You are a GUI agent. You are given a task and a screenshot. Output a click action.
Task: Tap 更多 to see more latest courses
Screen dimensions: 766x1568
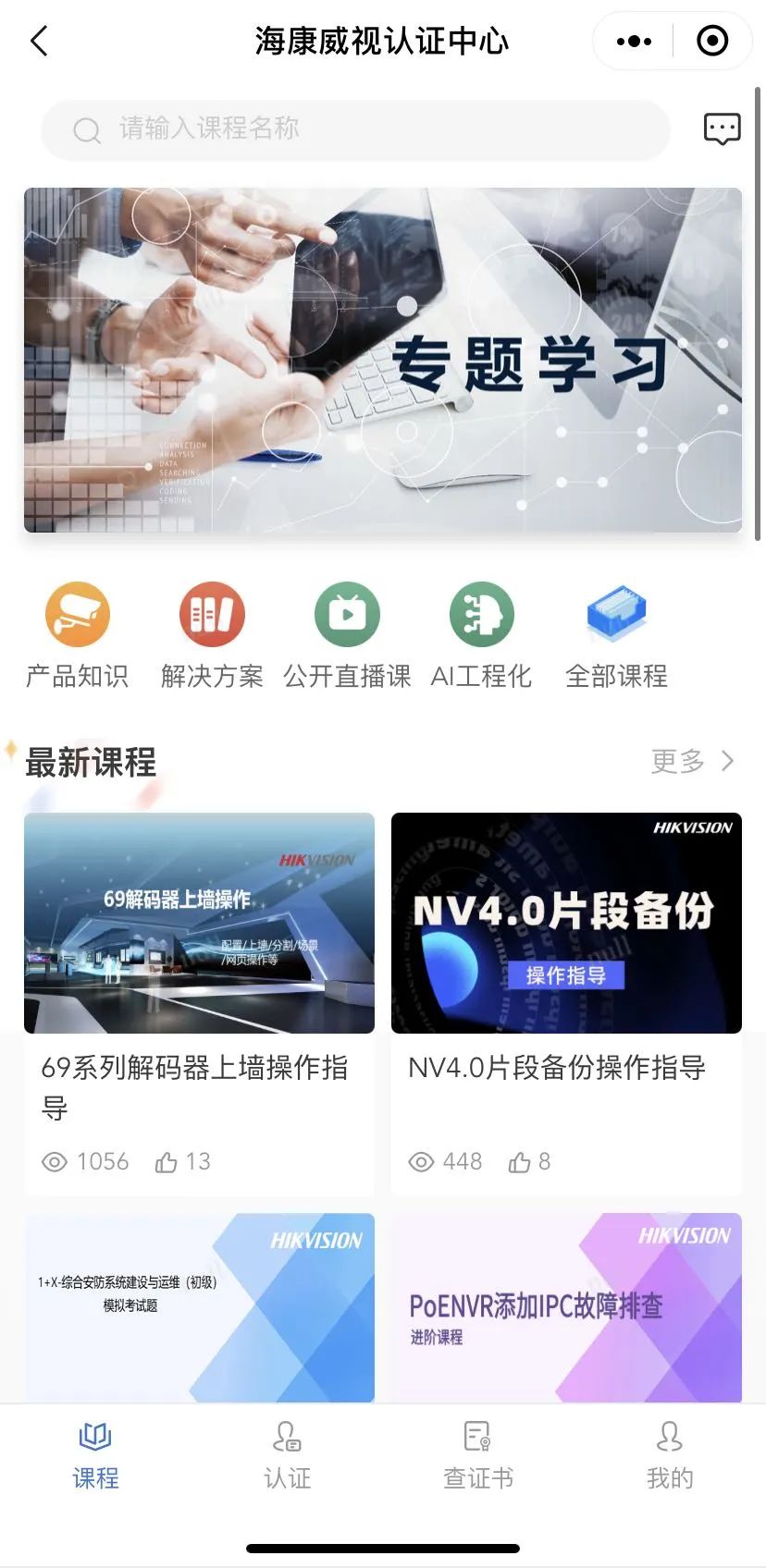[x=691, y=761]
